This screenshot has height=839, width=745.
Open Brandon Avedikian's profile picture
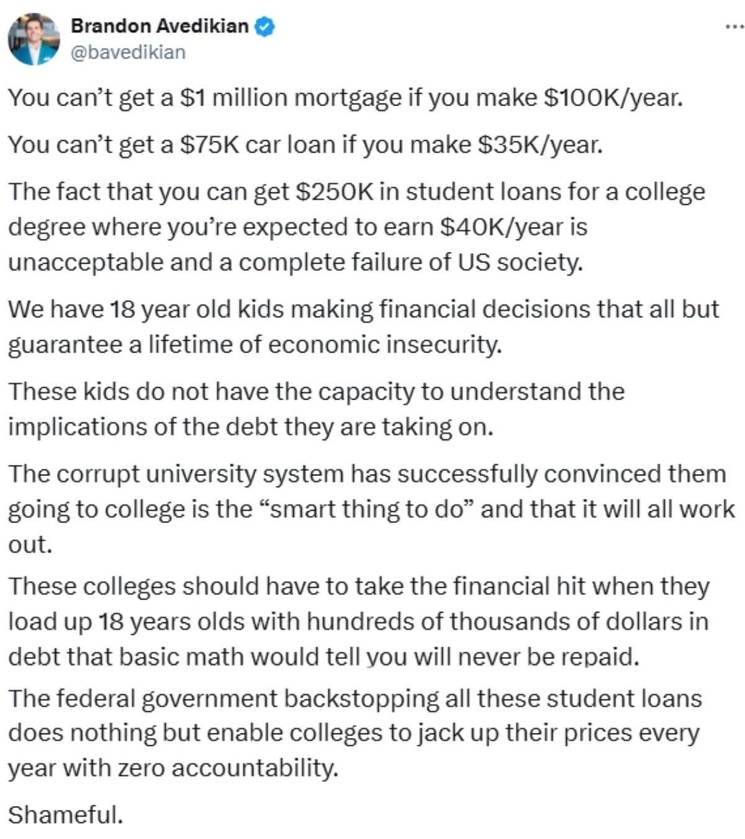point(34,39)
